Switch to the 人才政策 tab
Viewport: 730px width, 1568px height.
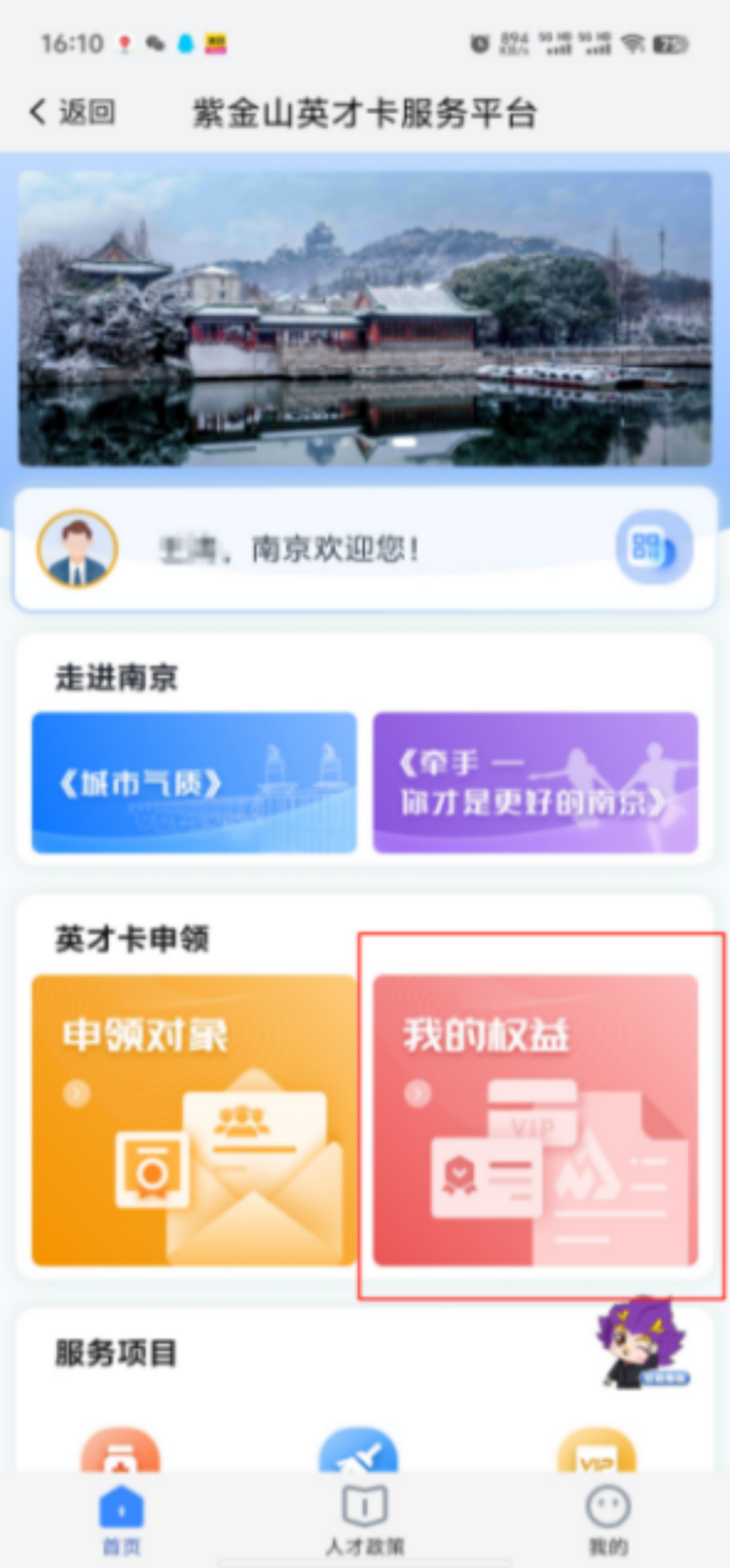[x=365, y=1517]
